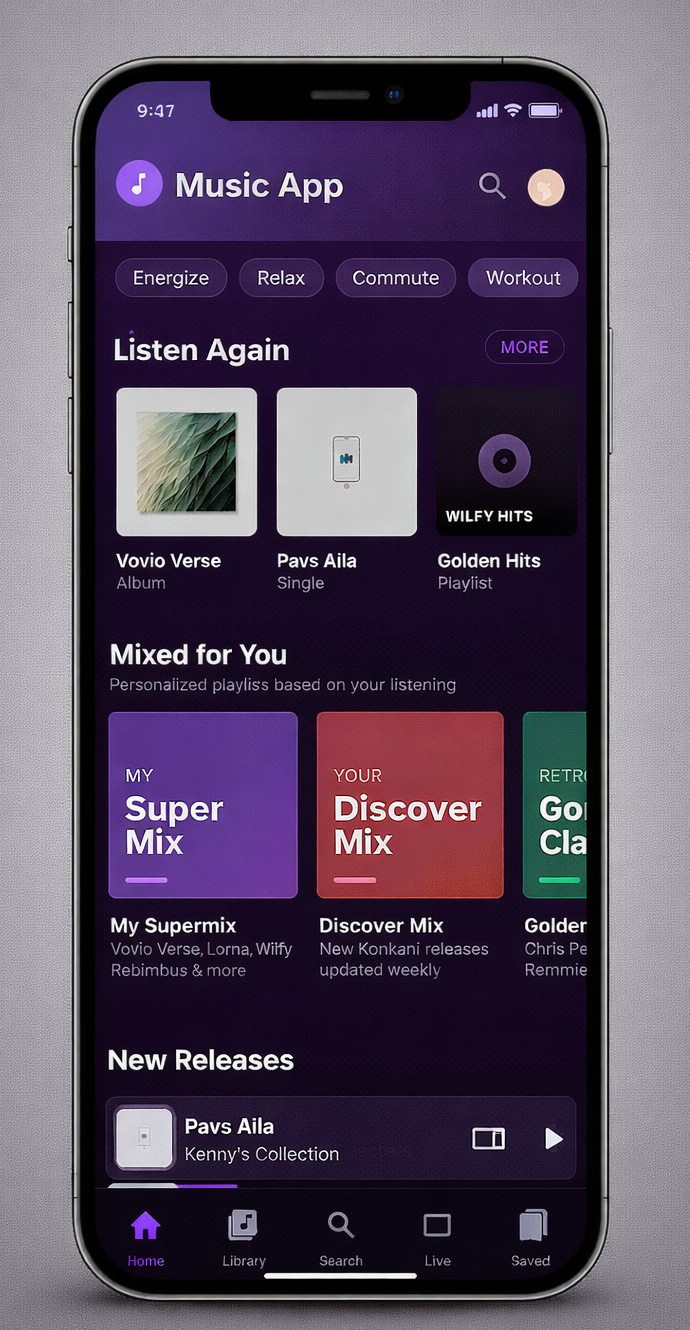The width and height of the screenshot is (690, 1330).
Task: Open the My Supermix card
Action: (203, 805)
